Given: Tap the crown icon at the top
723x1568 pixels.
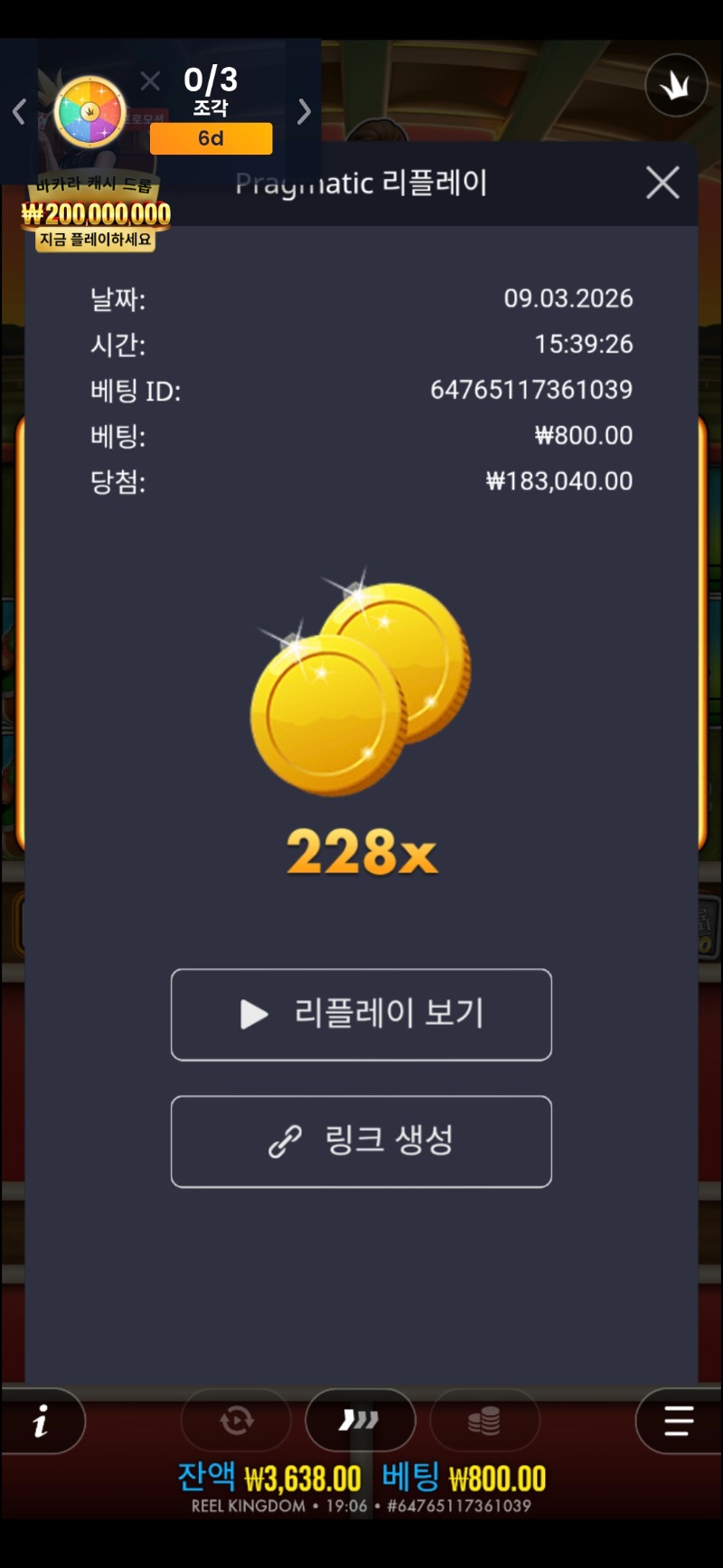Looking at the screenshot, I should 675,86.
